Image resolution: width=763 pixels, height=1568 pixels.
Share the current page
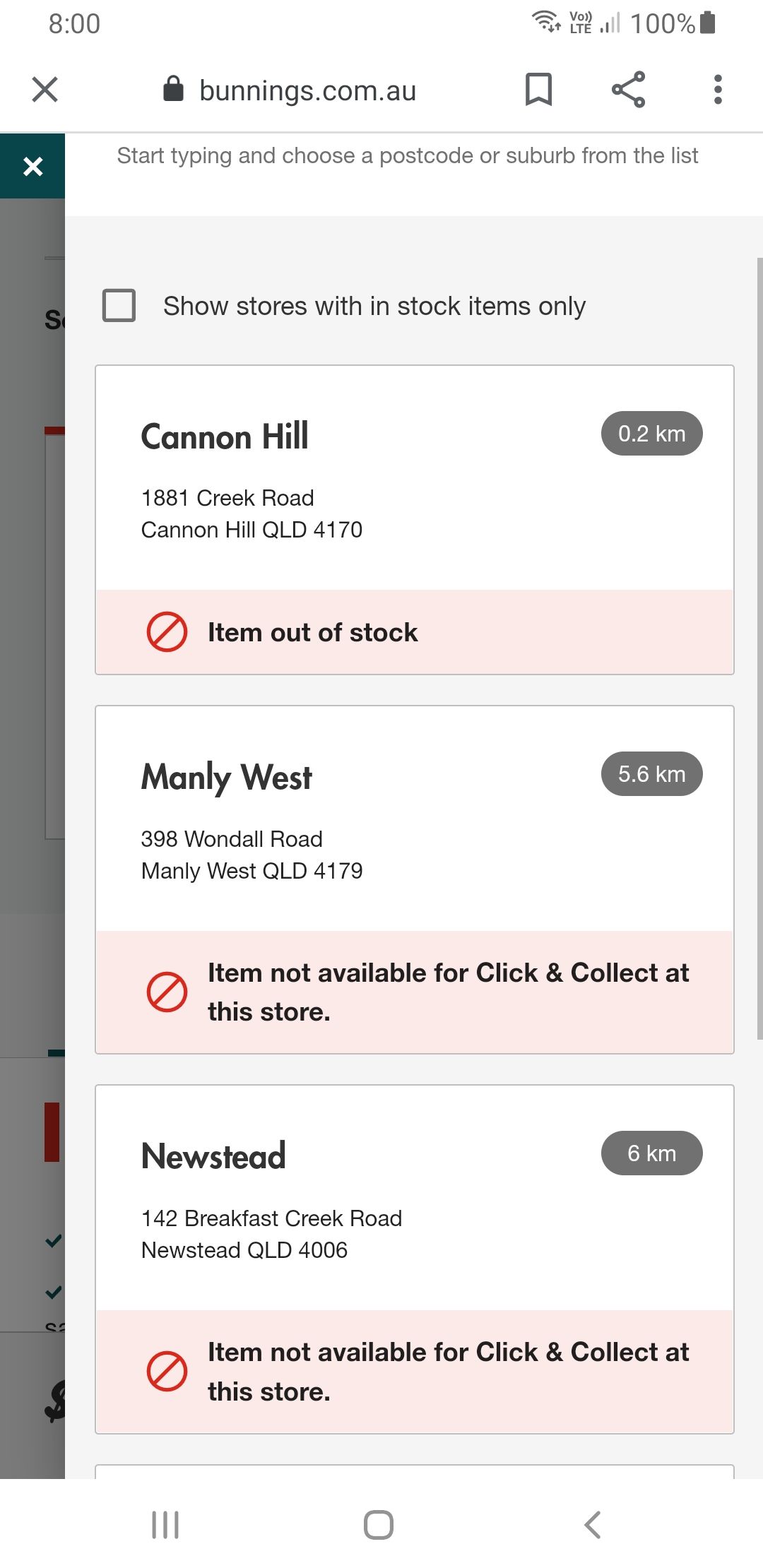[x=628, y=90]
